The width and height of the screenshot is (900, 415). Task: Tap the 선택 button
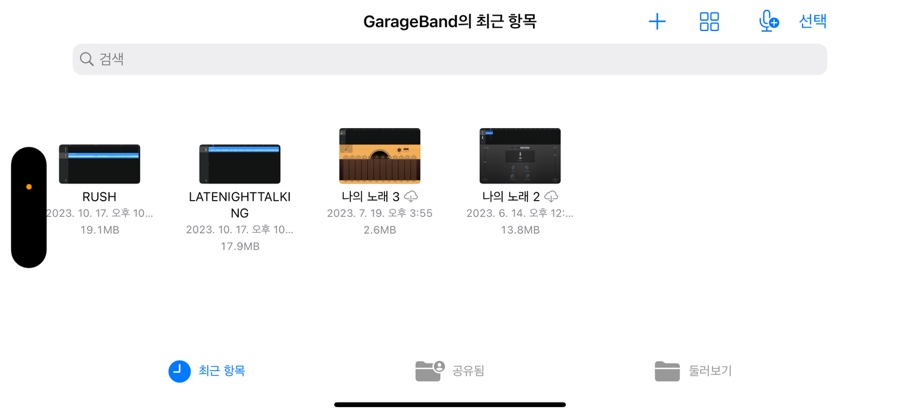point(812,21)
